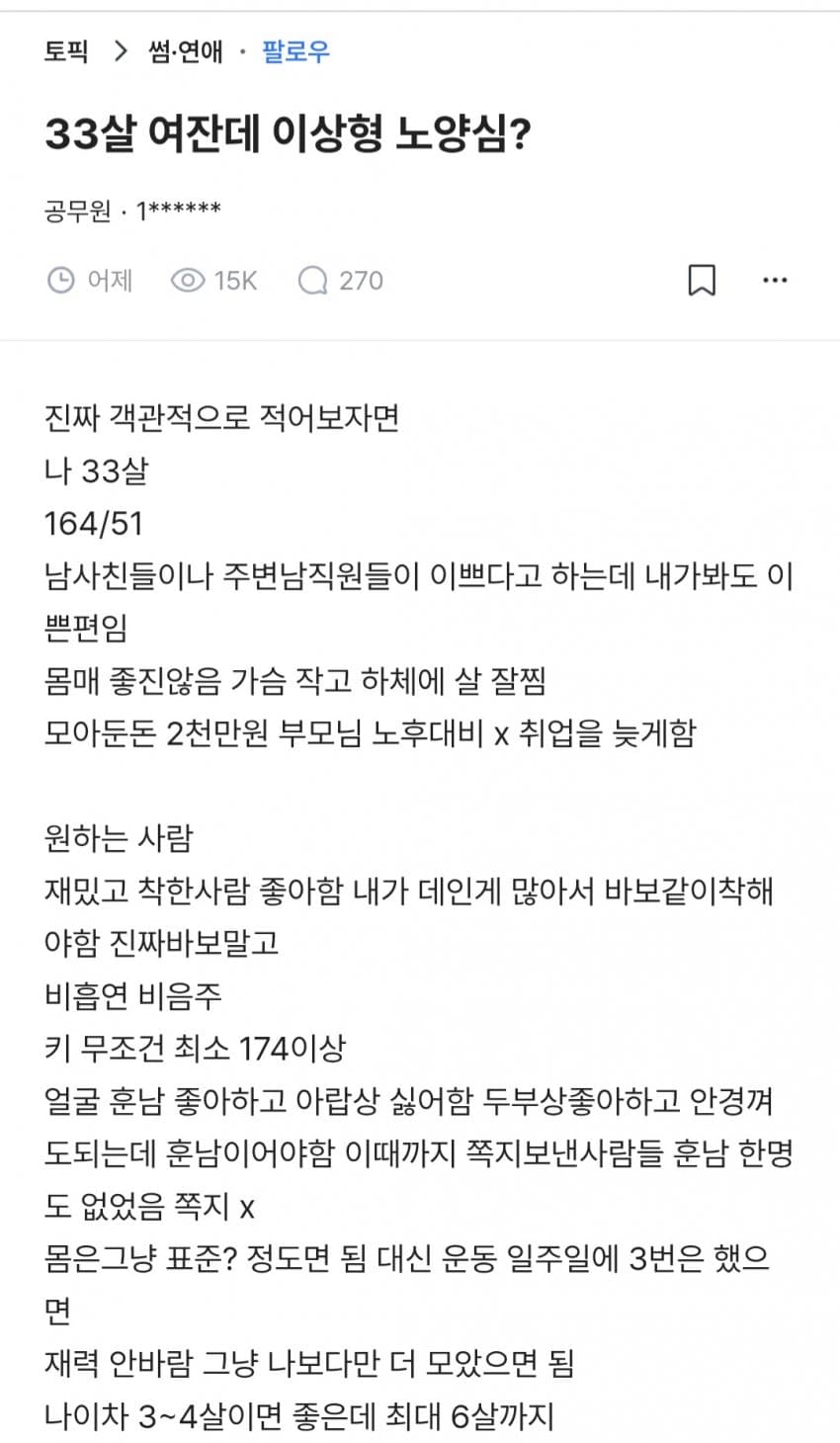The image size is (840, 1443).
Task: Open the three-dot overflow menu
Action: click(775, 281)
